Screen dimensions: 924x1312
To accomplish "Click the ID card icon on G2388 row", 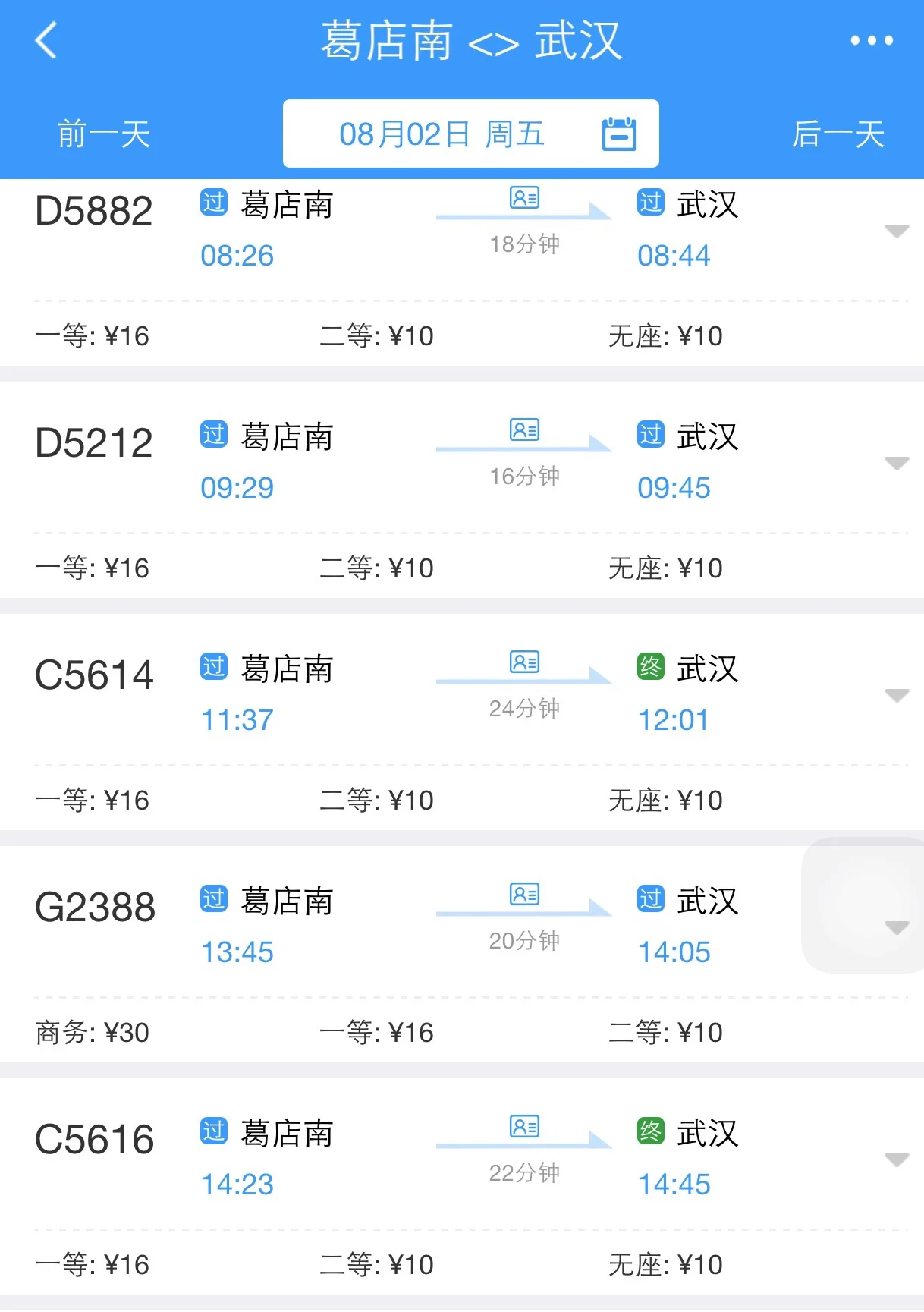I will (523, 895).
